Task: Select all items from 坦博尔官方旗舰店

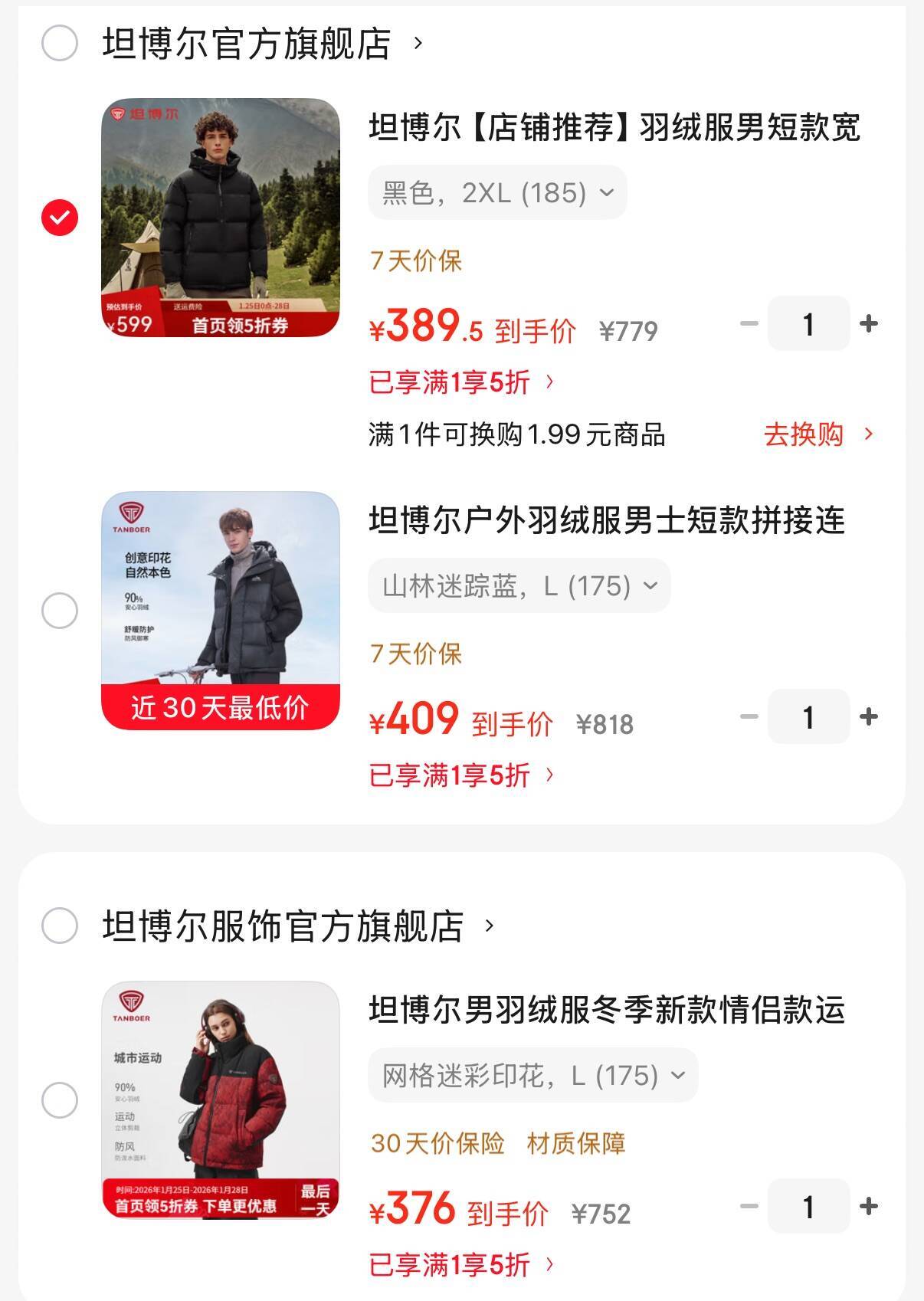Action: click(x=60, y=43)
